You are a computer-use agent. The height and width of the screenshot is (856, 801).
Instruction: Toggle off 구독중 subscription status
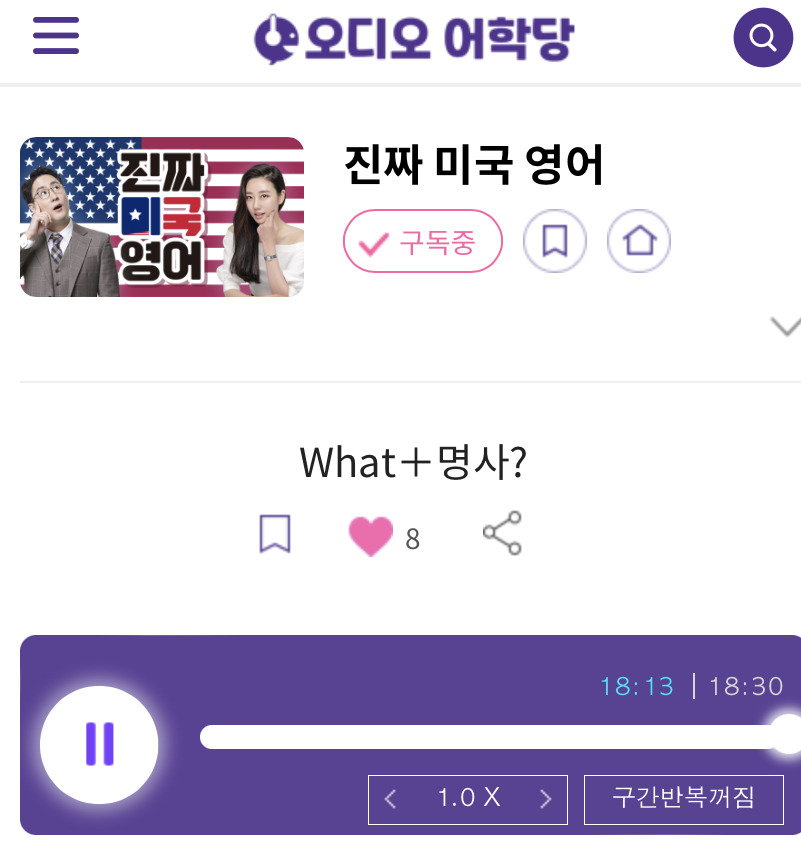(x=422, y=241)
